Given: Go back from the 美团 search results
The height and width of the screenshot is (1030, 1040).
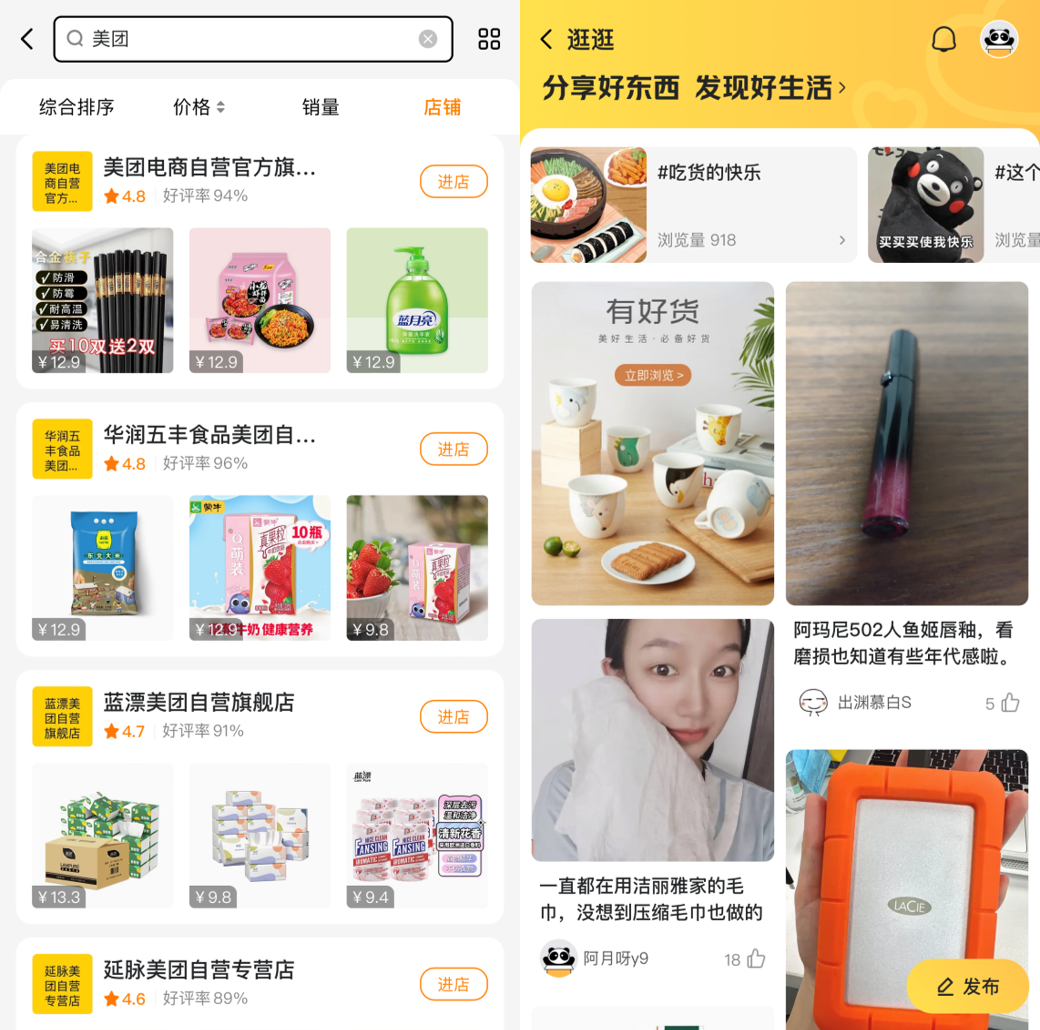Looking at the screenshot, I should (27, 39).
